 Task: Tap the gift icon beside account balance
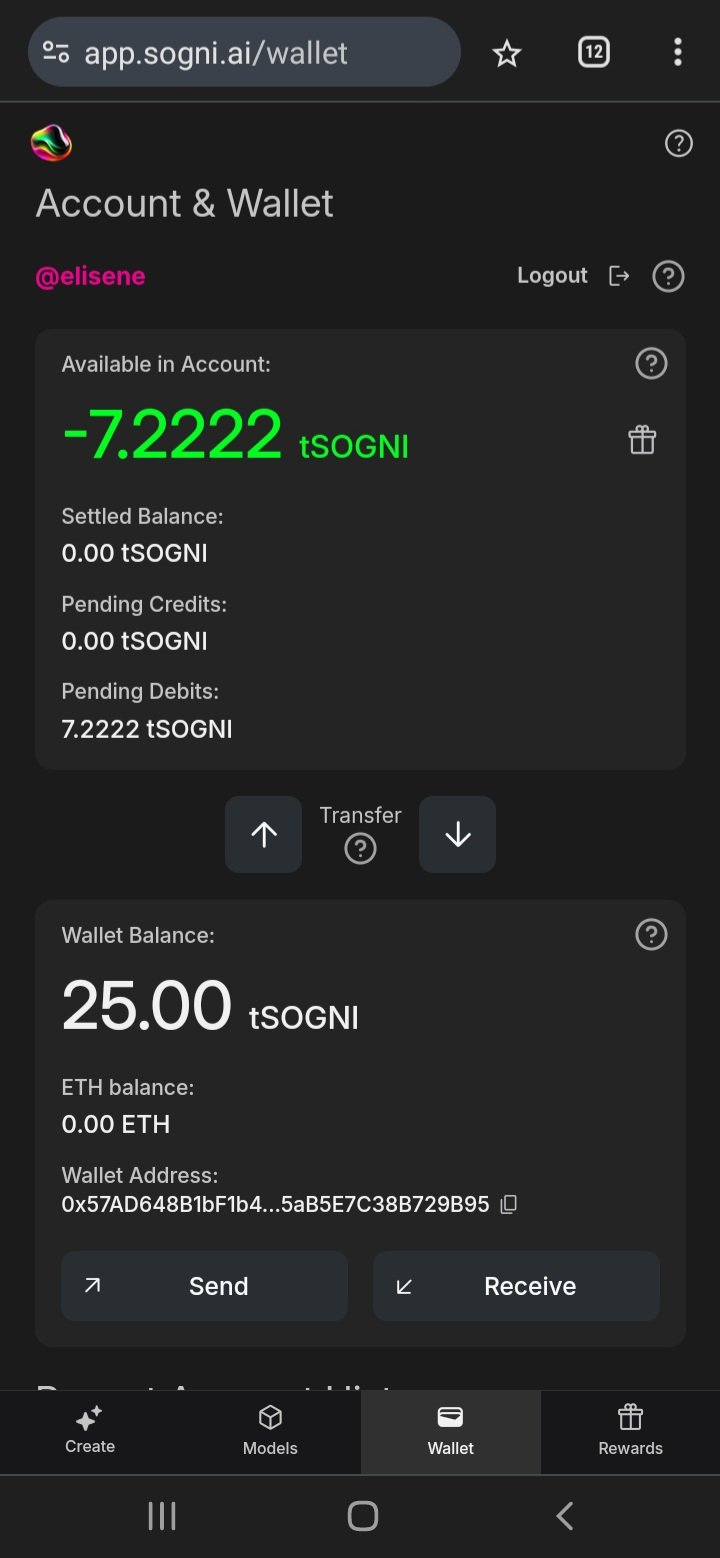642,440
